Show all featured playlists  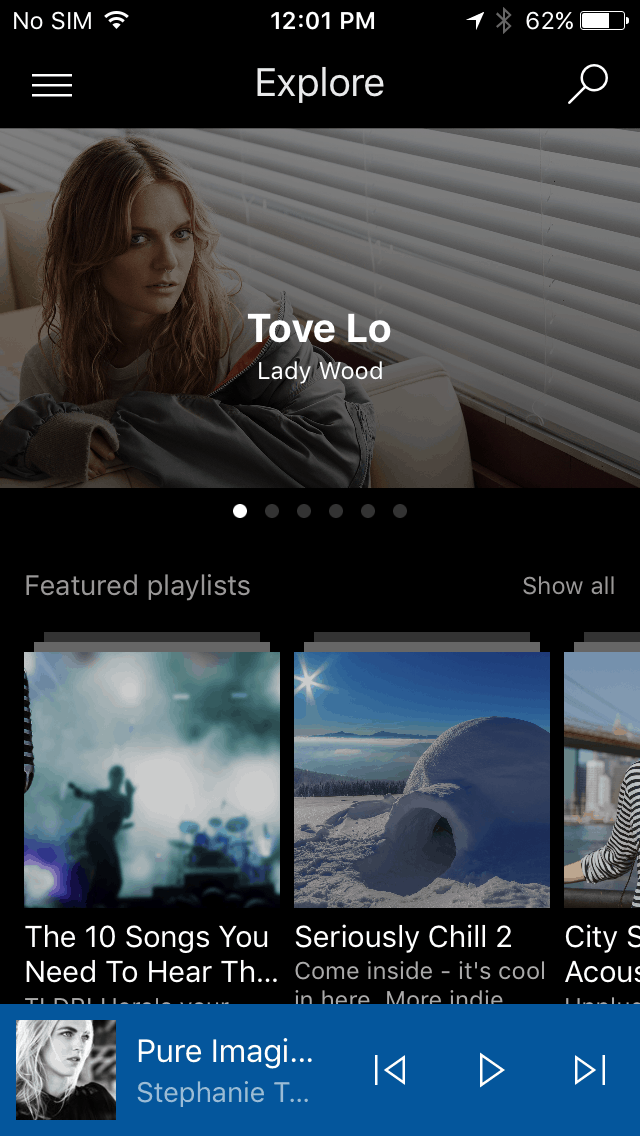[x=568, y=586]
